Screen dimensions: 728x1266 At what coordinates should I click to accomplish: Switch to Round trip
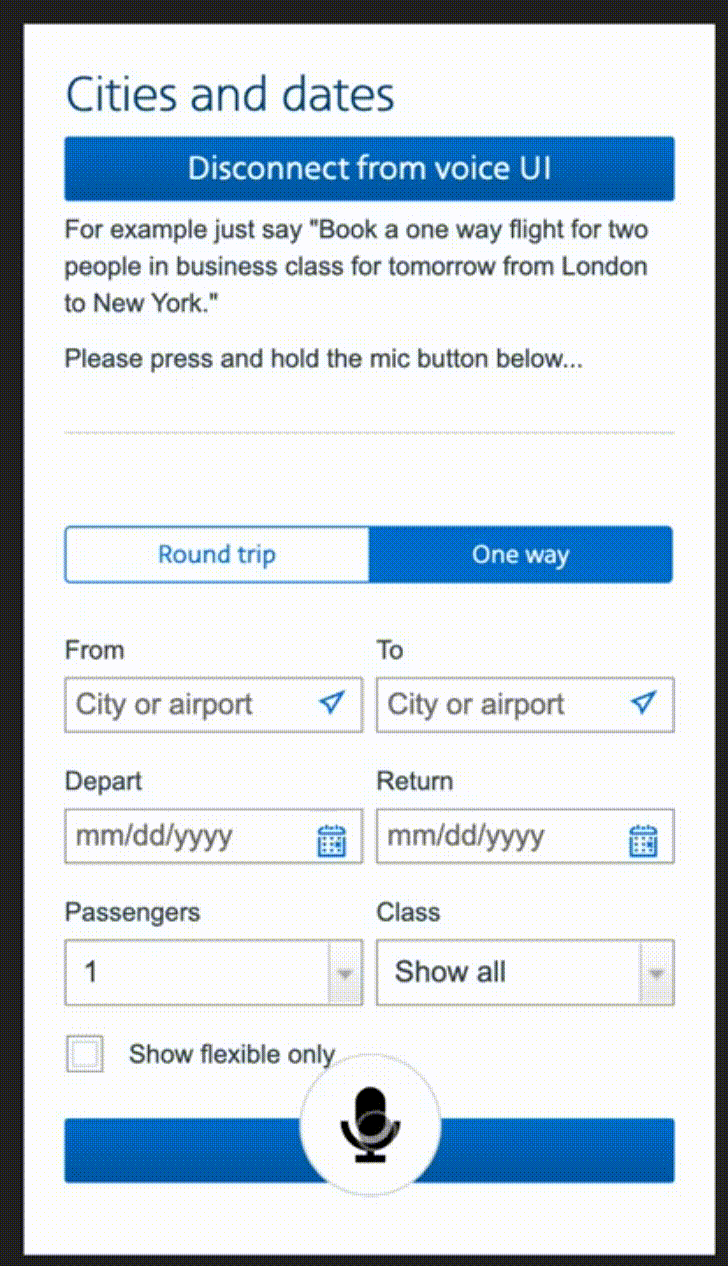(216, 555)
